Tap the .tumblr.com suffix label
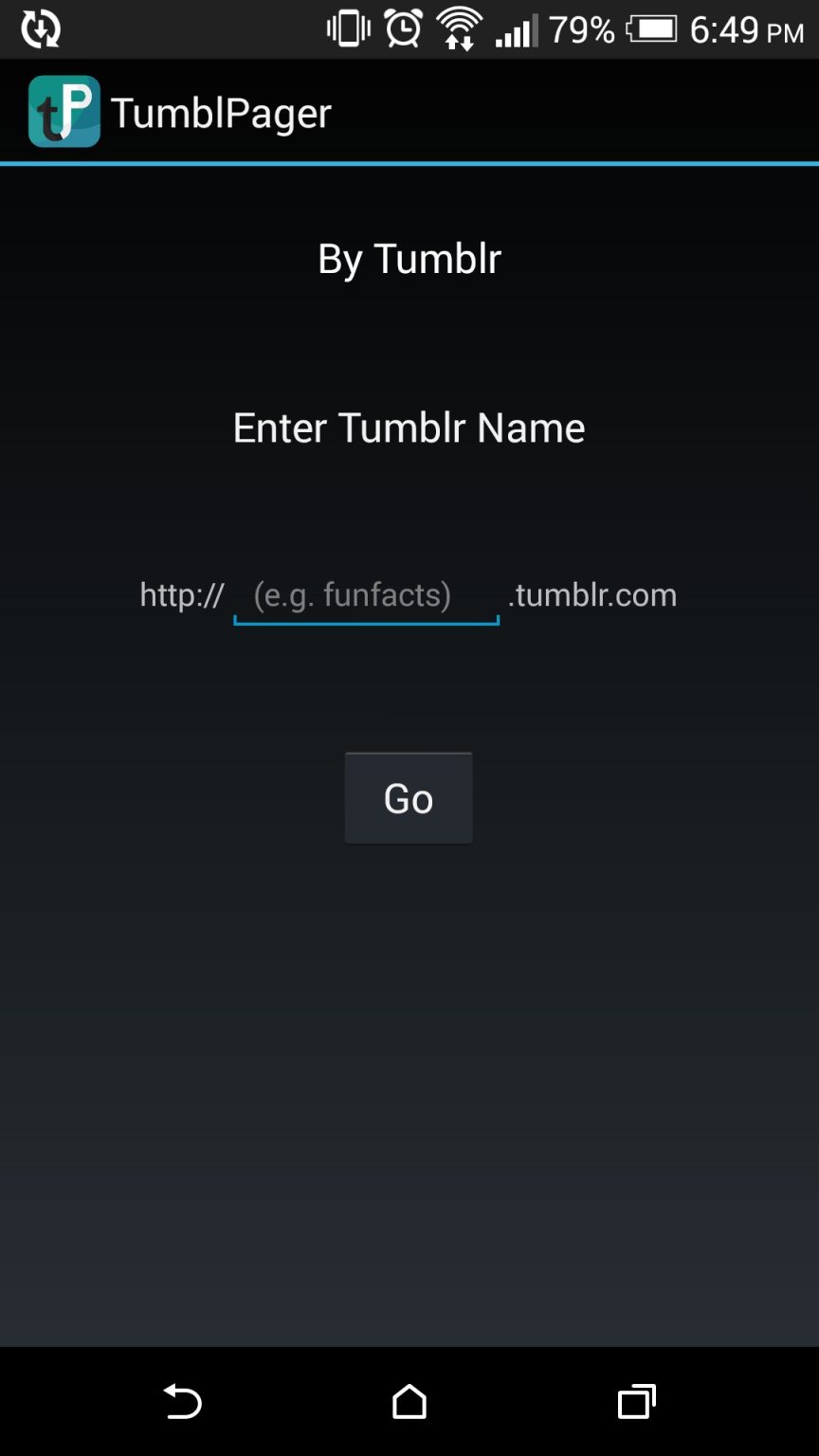819x1456 pixels. (593, 595)
